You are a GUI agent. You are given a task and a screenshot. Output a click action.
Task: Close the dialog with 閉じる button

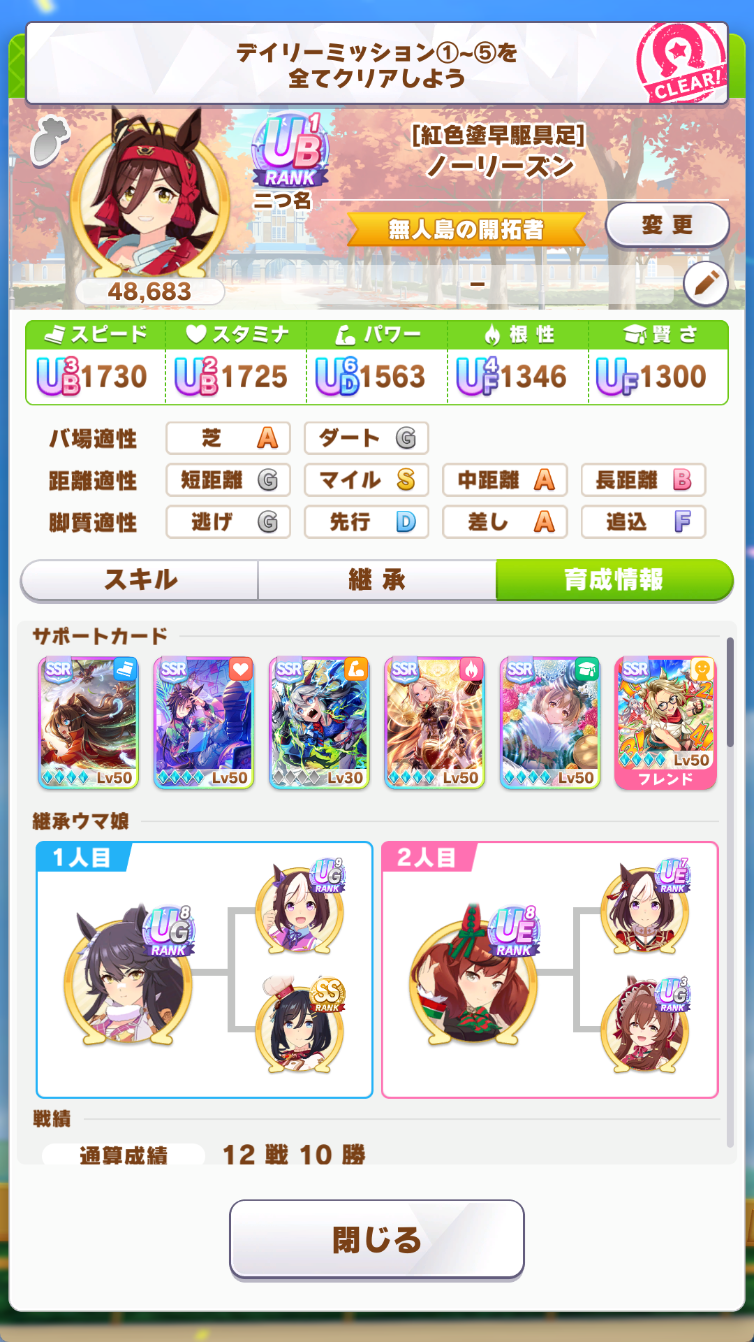pos(377,1239)
